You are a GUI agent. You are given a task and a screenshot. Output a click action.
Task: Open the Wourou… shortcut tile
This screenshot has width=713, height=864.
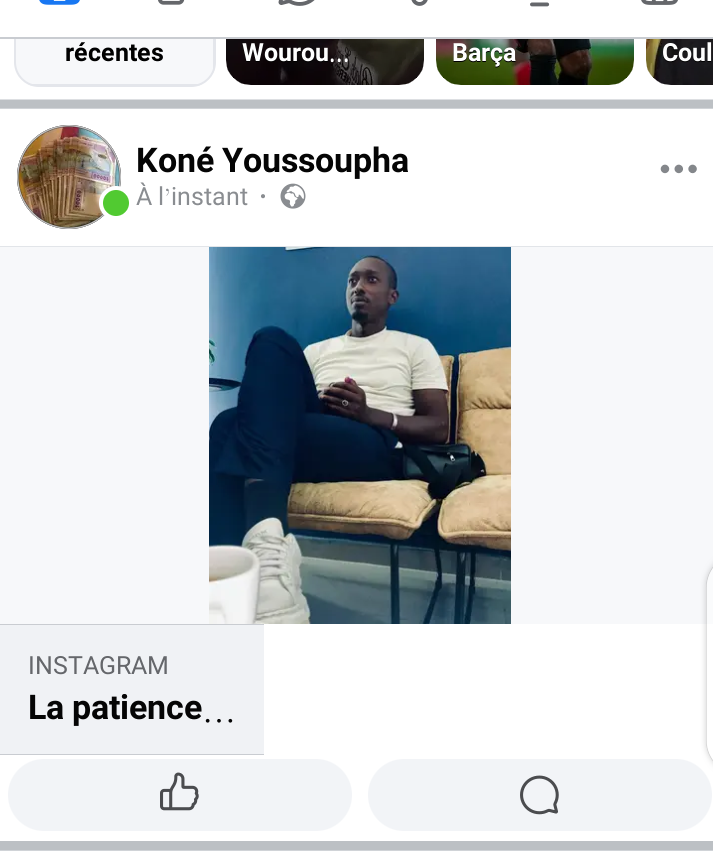(324, 60)
